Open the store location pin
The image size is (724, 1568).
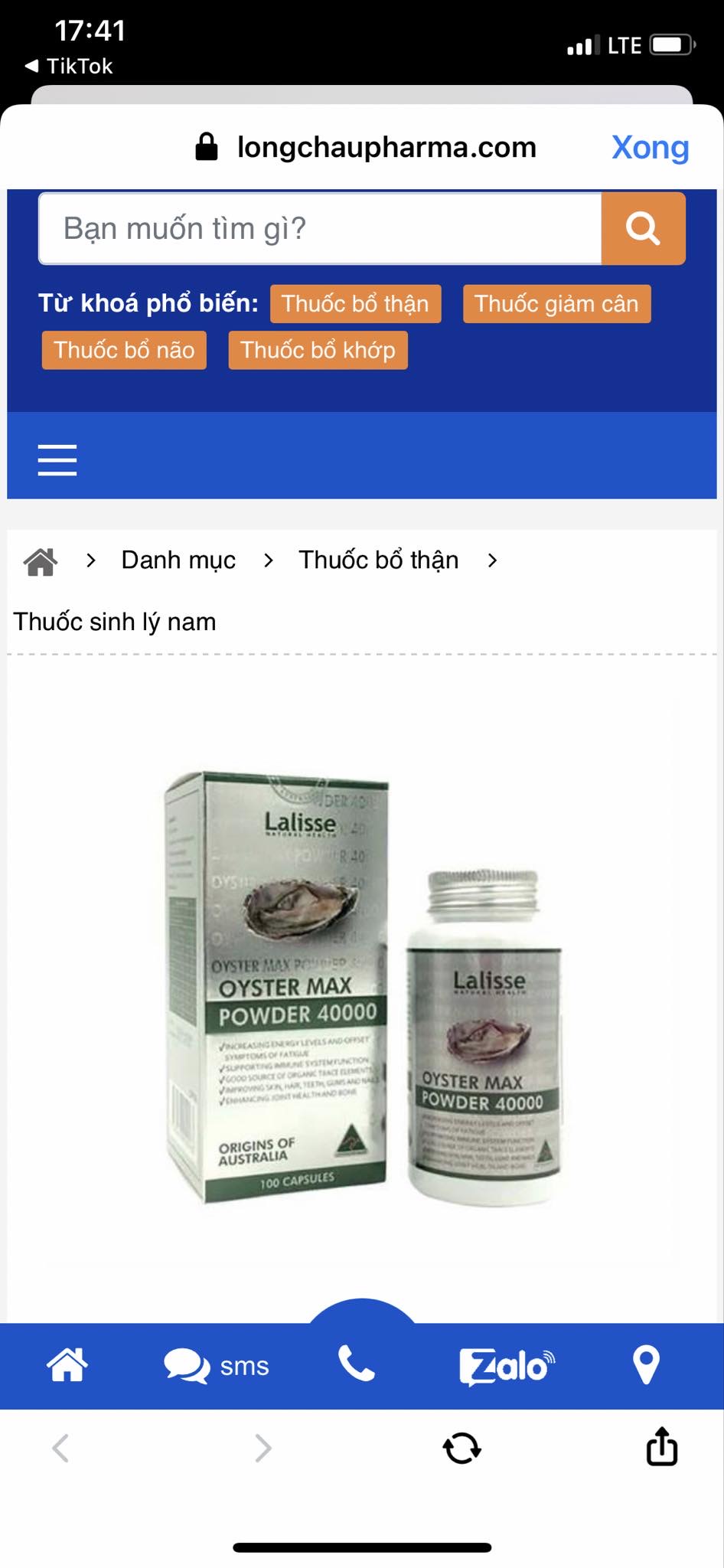(x=646, y=1365)
